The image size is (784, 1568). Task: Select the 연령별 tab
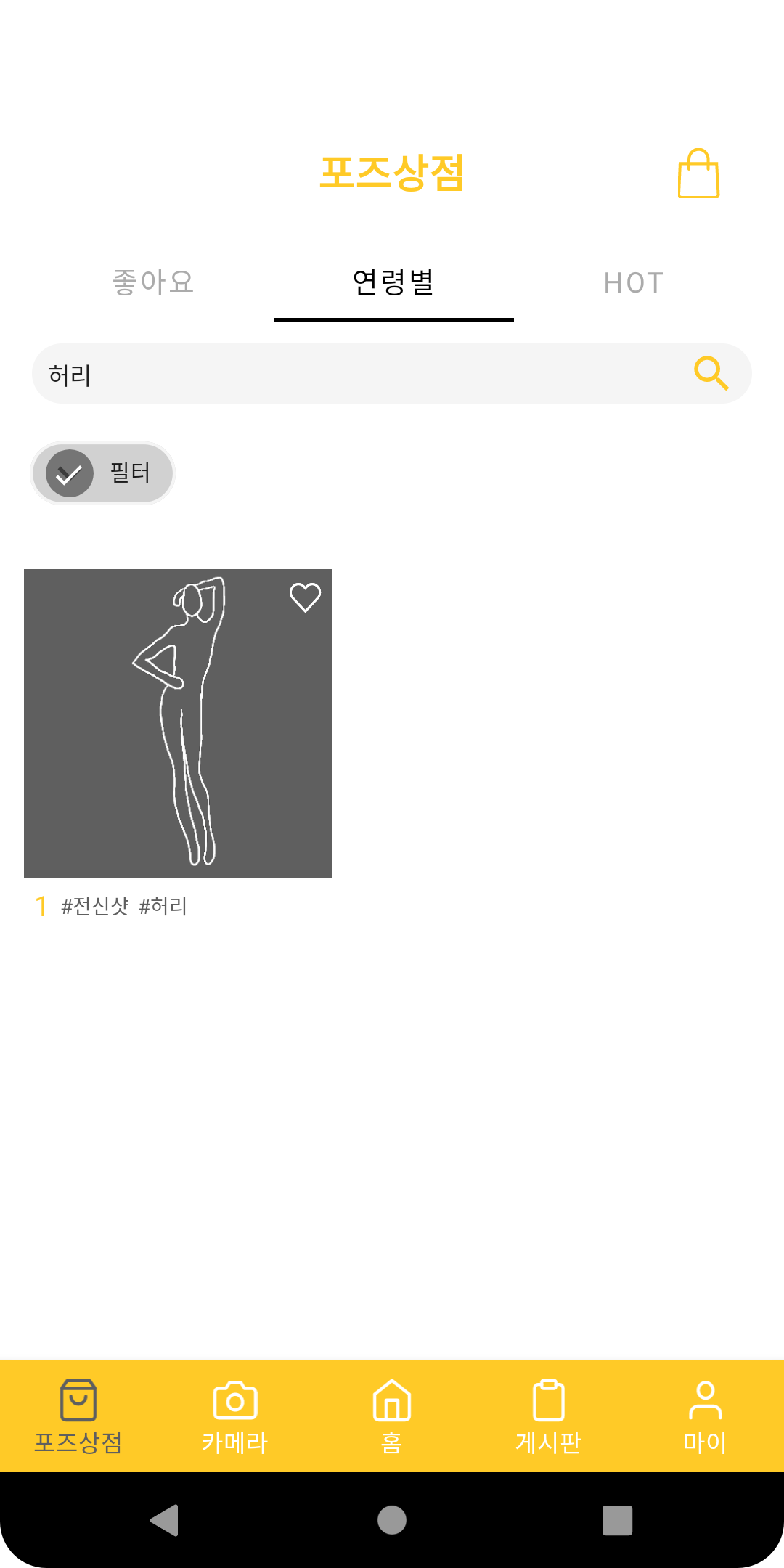point(393,282)
